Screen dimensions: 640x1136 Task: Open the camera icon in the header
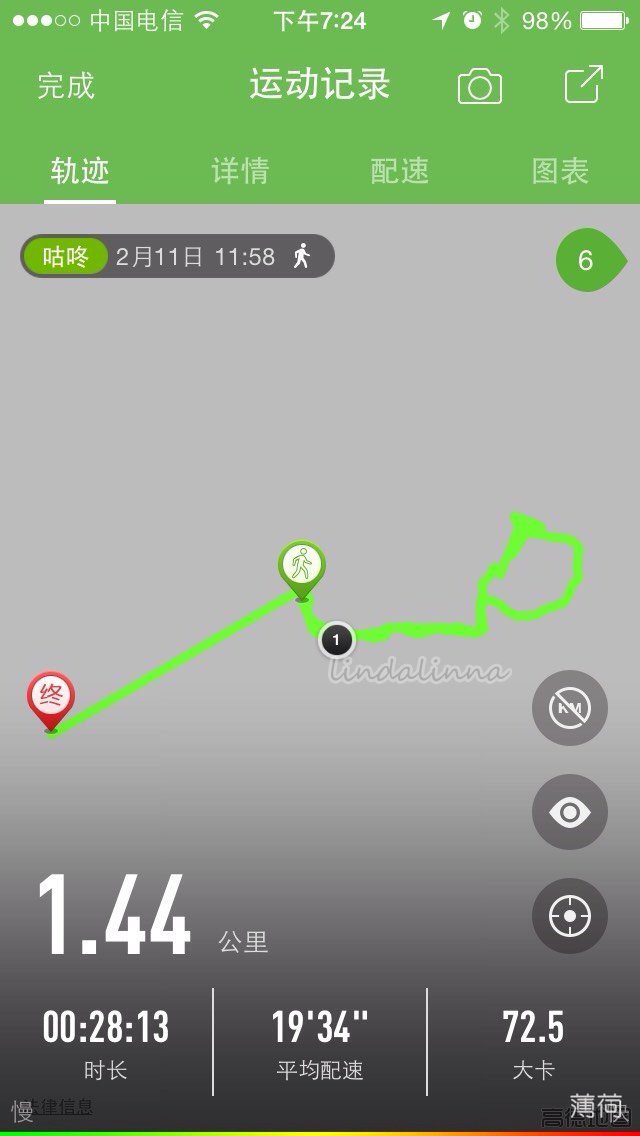[x=480, y=85]
